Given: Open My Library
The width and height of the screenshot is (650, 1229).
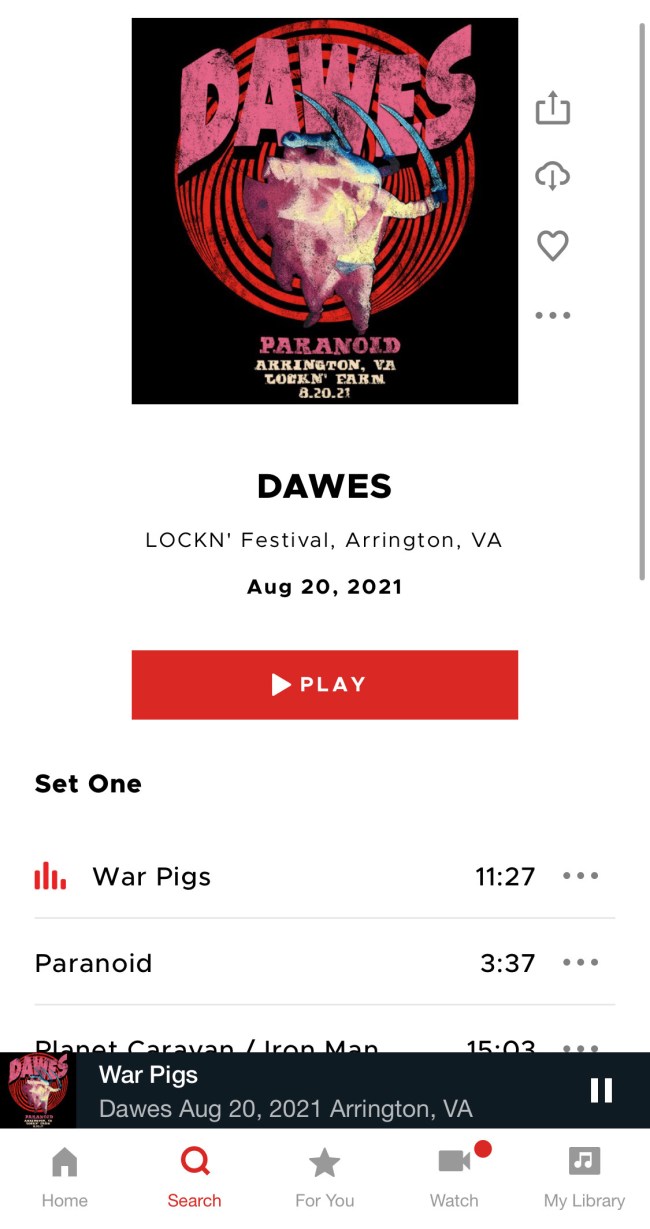Looking at the screenshot, I should pyautogui.click(x=584, y=1177).
